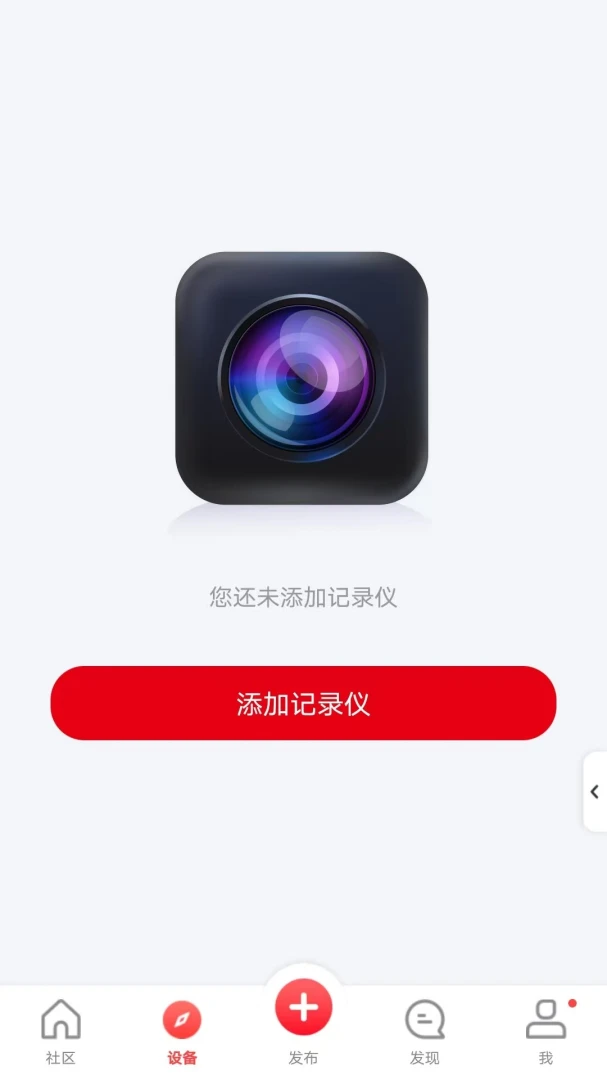This screenshot has width=607, height=1080.
Task: Go to the 发现 tab
Action: (x=425, y=1030)
